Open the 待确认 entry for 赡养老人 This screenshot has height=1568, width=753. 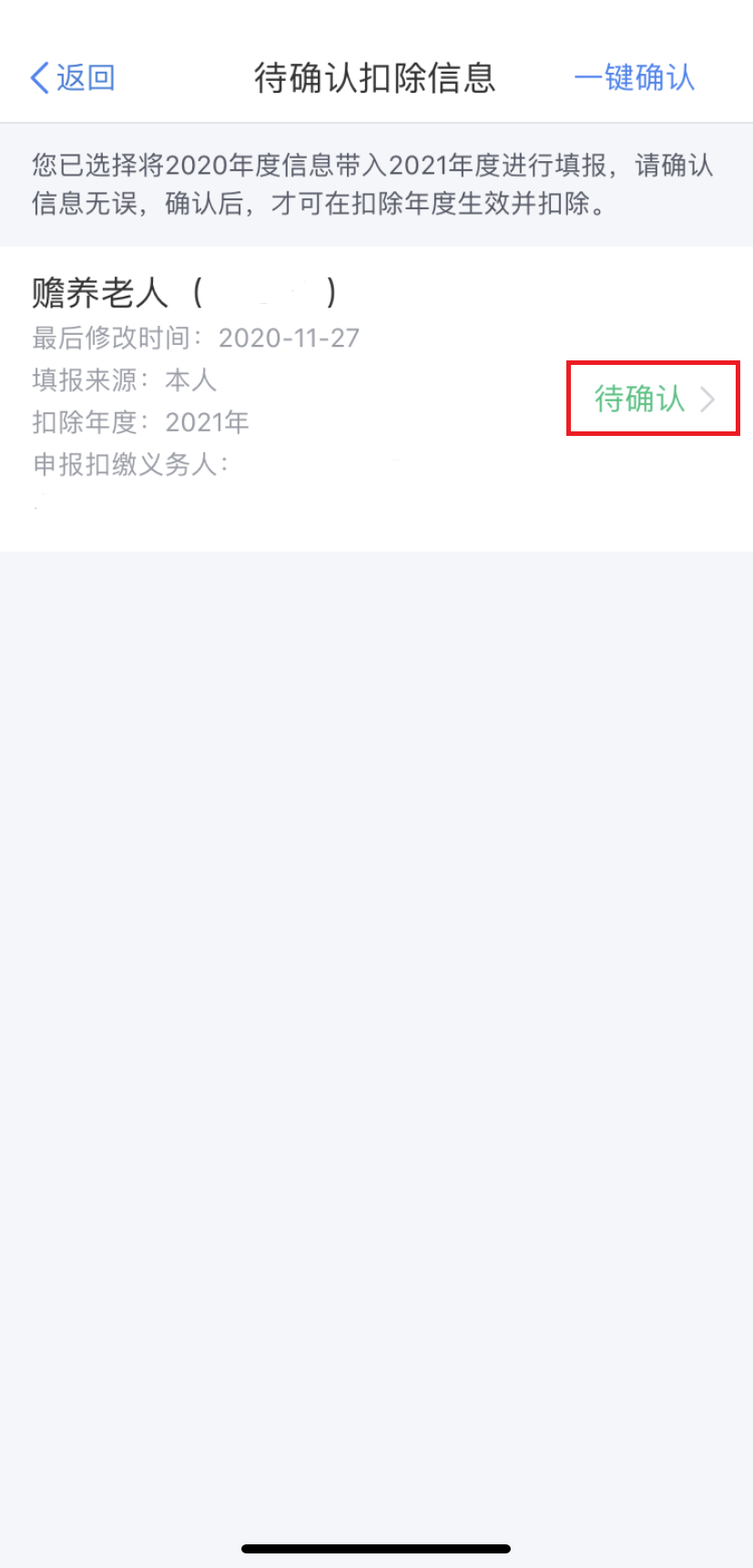point(654,399)
